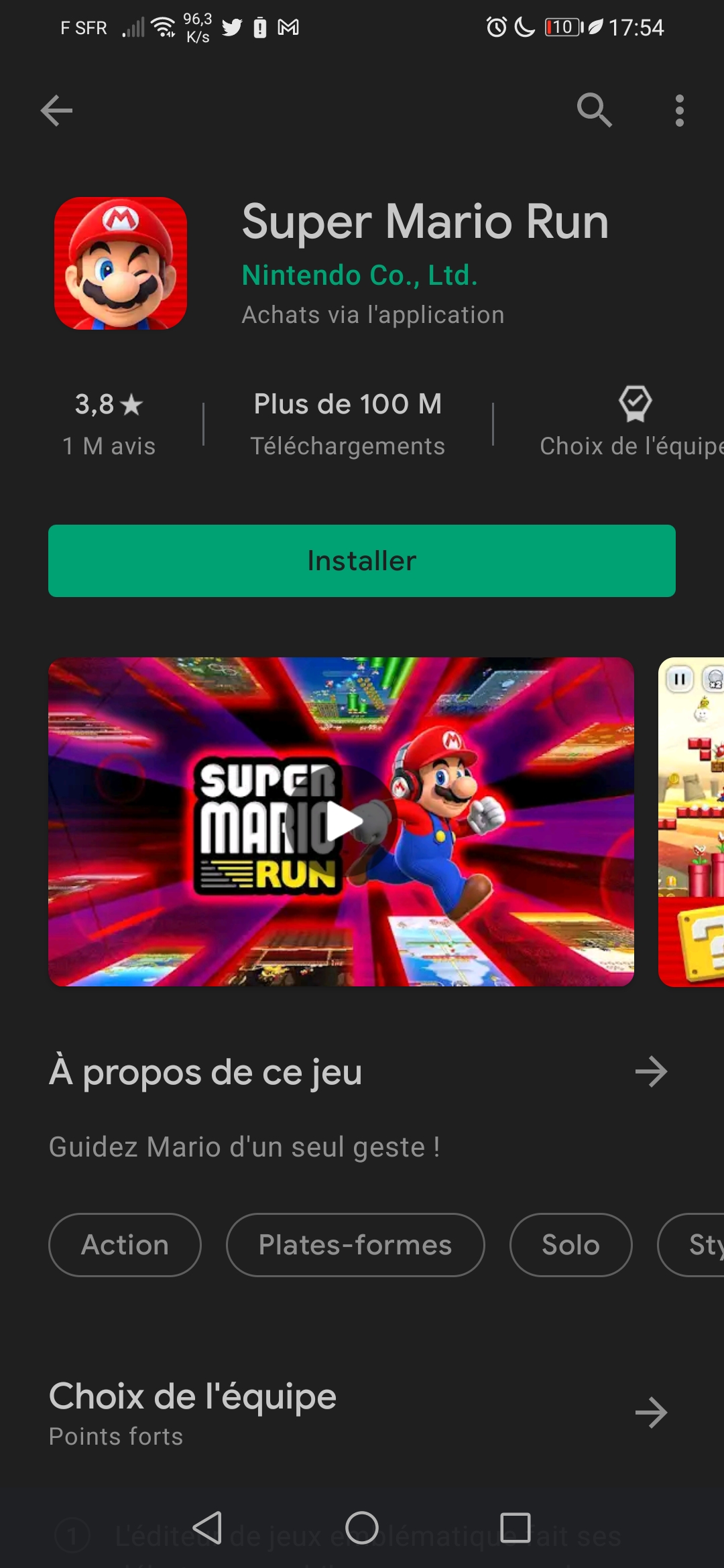
Task: Select the Plates-formes chip
Action: tap(355, 1245)
